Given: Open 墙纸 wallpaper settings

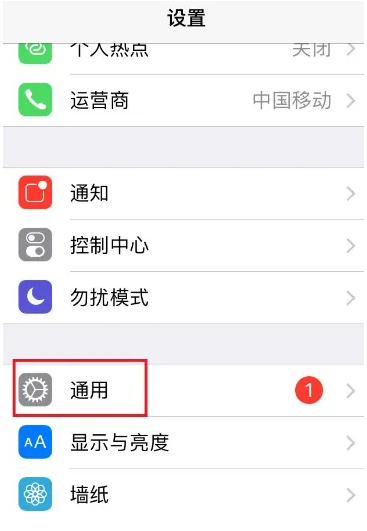Looking at the screenshot, I should point(184,495).
